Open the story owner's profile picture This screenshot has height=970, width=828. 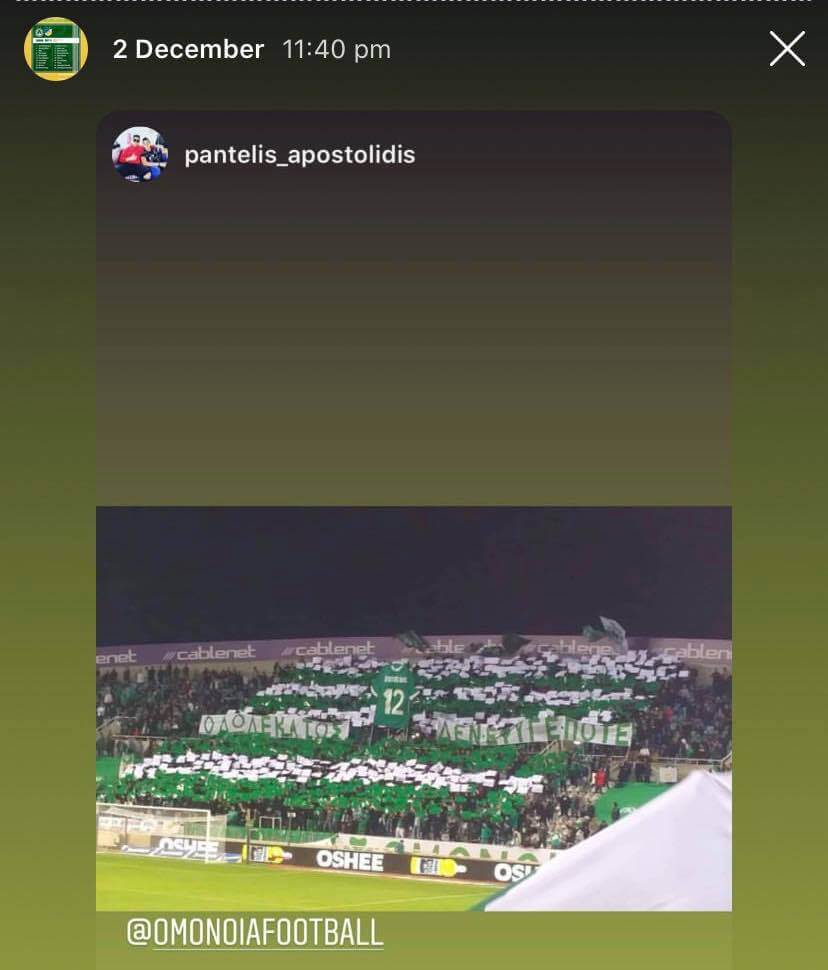click(x=56, y=49)
